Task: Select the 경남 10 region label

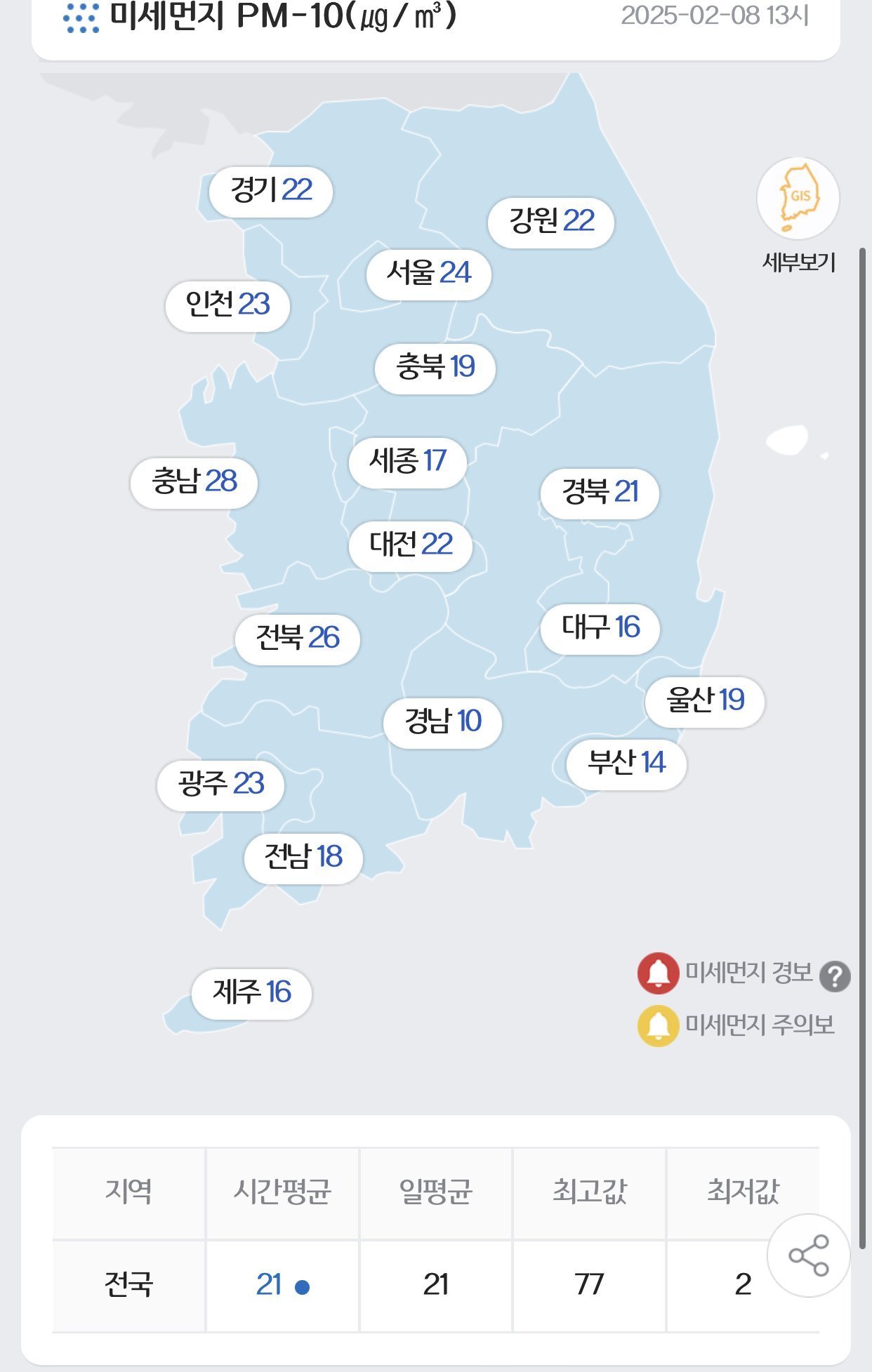Action: pos(442,722)
